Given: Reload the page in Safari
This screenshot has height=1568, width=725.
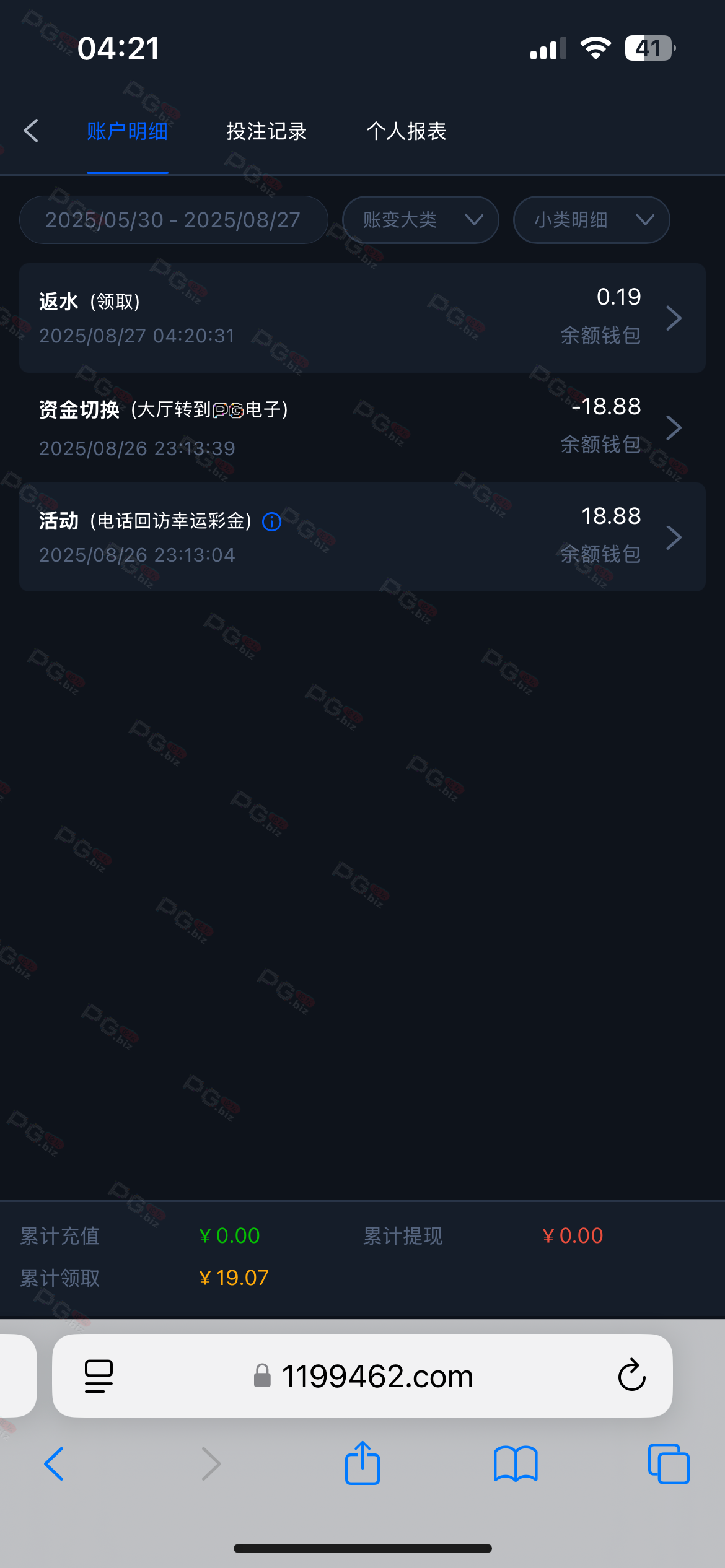Looking at the screenshot, I should pyautogui.click(x=631, y=1376).
